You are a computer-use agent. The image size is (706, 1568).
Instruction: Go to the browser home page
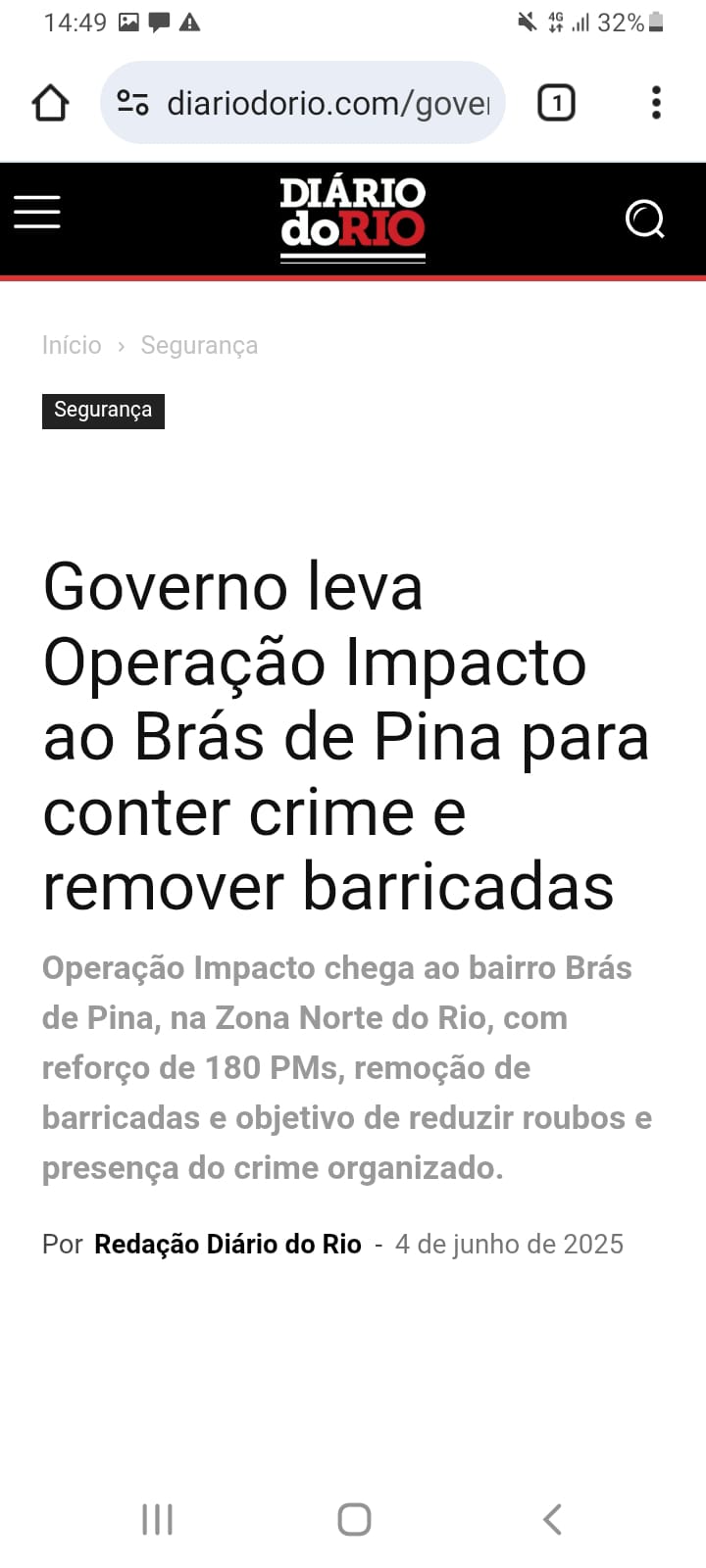click(x=51, y=103)
